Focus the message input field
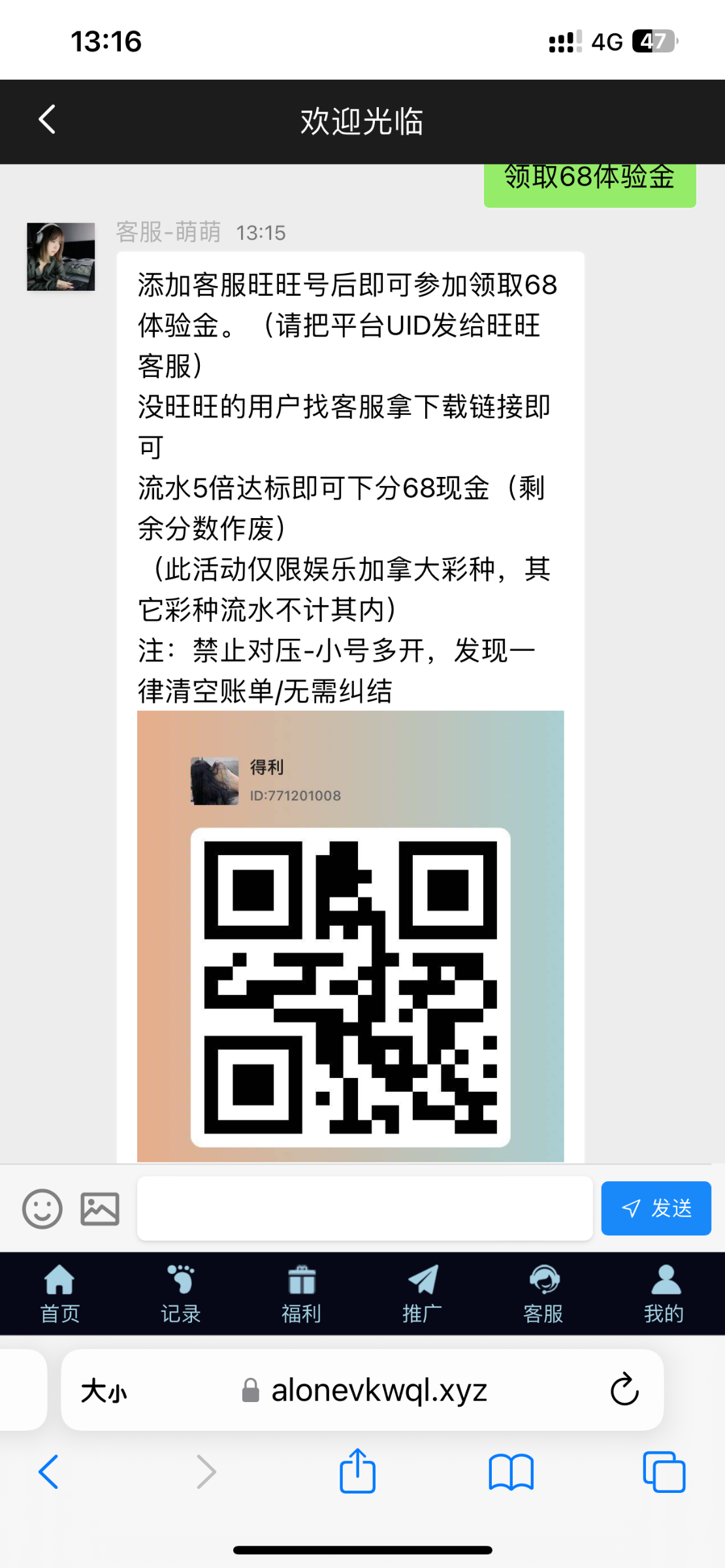Image resolution: width=725 pixels, height=1568 pixels. pos(364,1208)
